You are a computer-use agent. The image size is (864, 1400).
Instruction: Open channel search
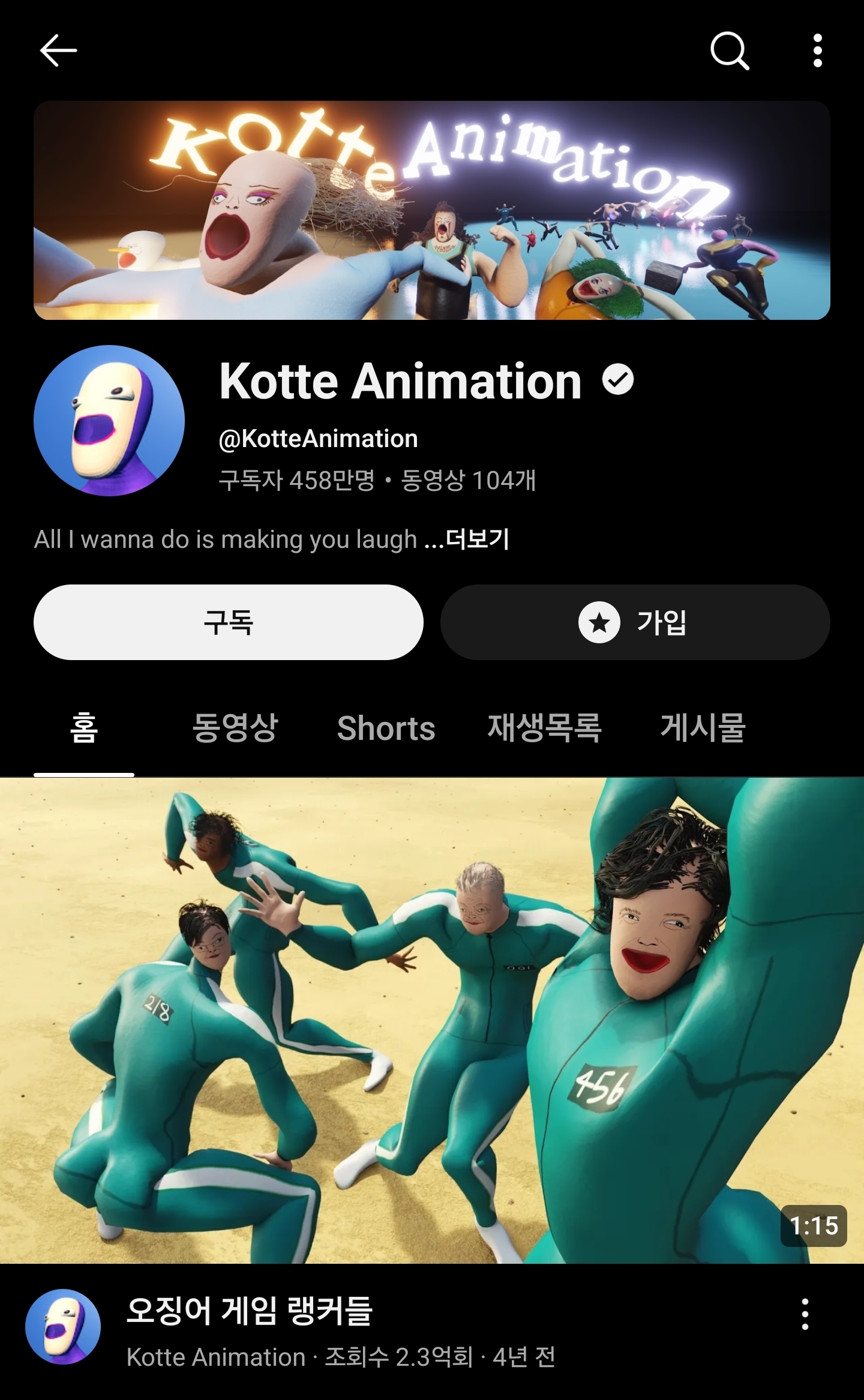tap(729, 51)
